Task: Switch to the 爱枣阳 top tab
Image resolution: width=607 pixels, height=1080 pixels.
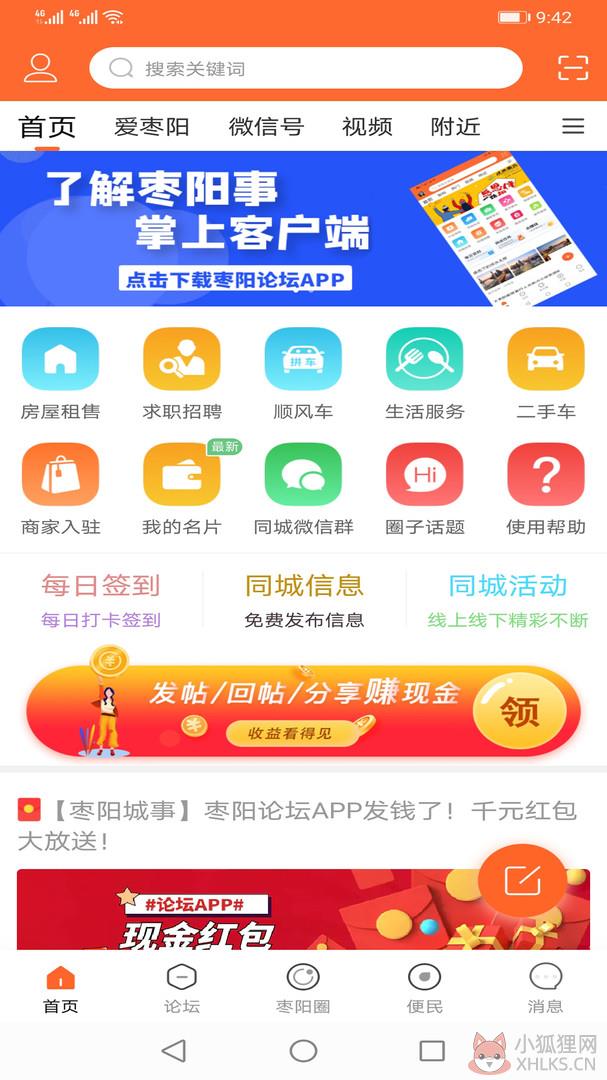Action: pos(152,127)
